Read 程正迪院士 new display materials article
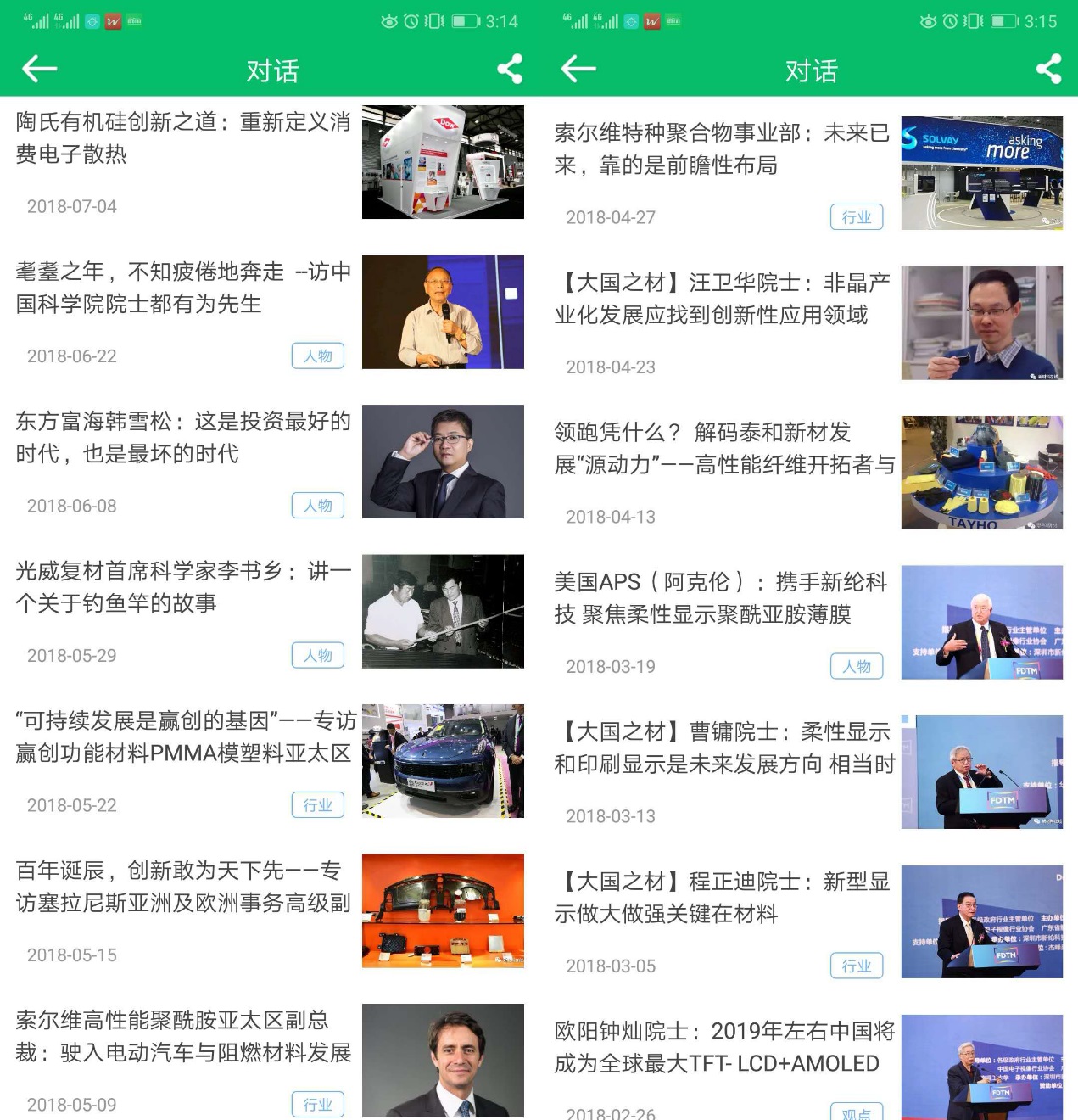The height and width of the screenshot is (1120, 1078). [722, 898]
